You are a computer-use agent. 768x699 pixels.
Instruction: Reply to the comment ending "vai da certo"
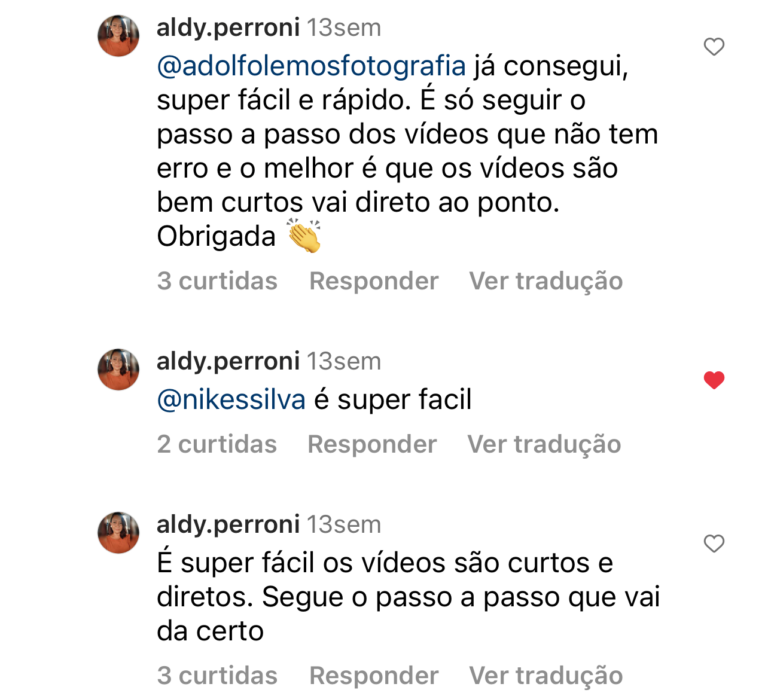point(373,676)
